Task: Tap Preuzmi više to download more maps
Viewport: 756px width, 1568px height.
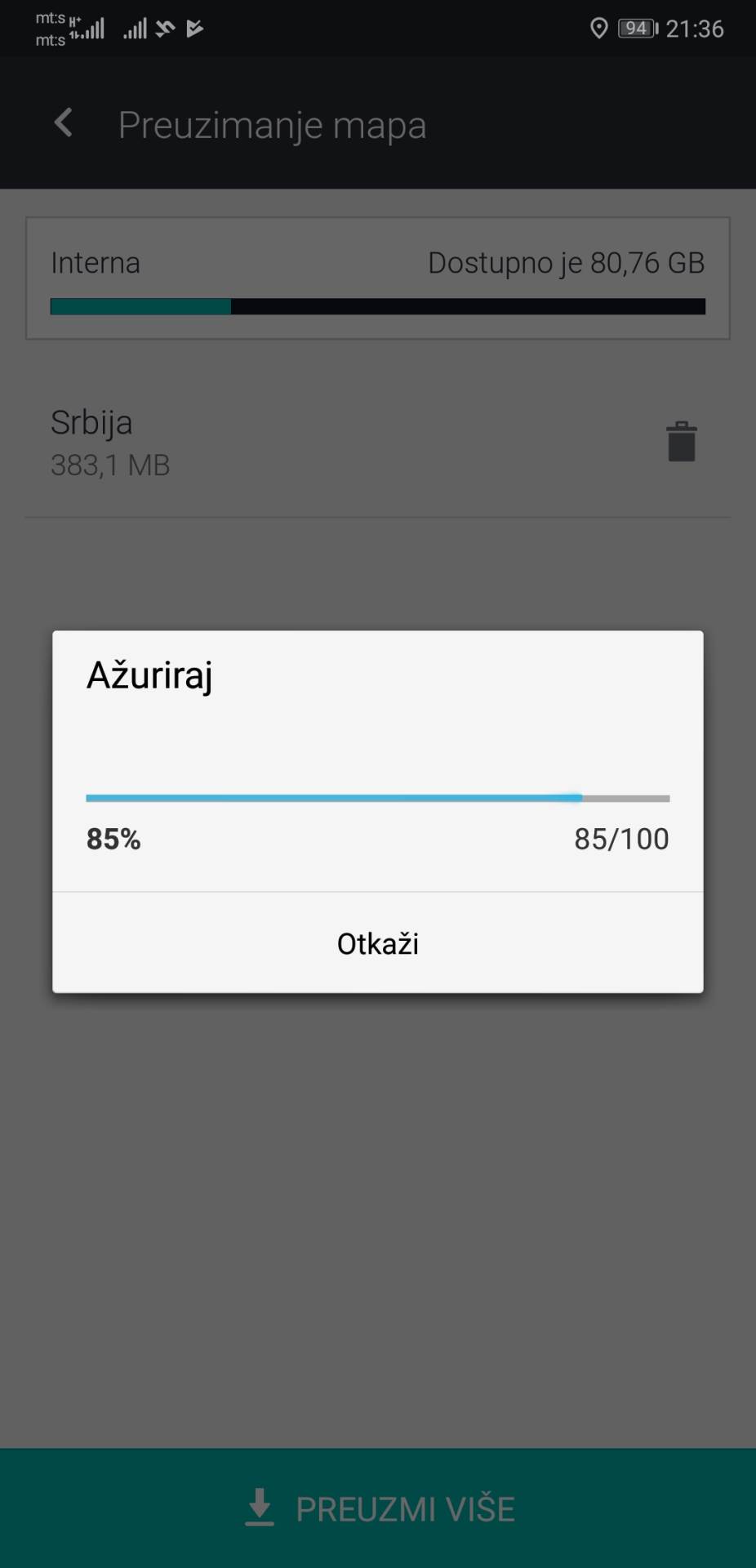Action: click(x=378, y=1508)
